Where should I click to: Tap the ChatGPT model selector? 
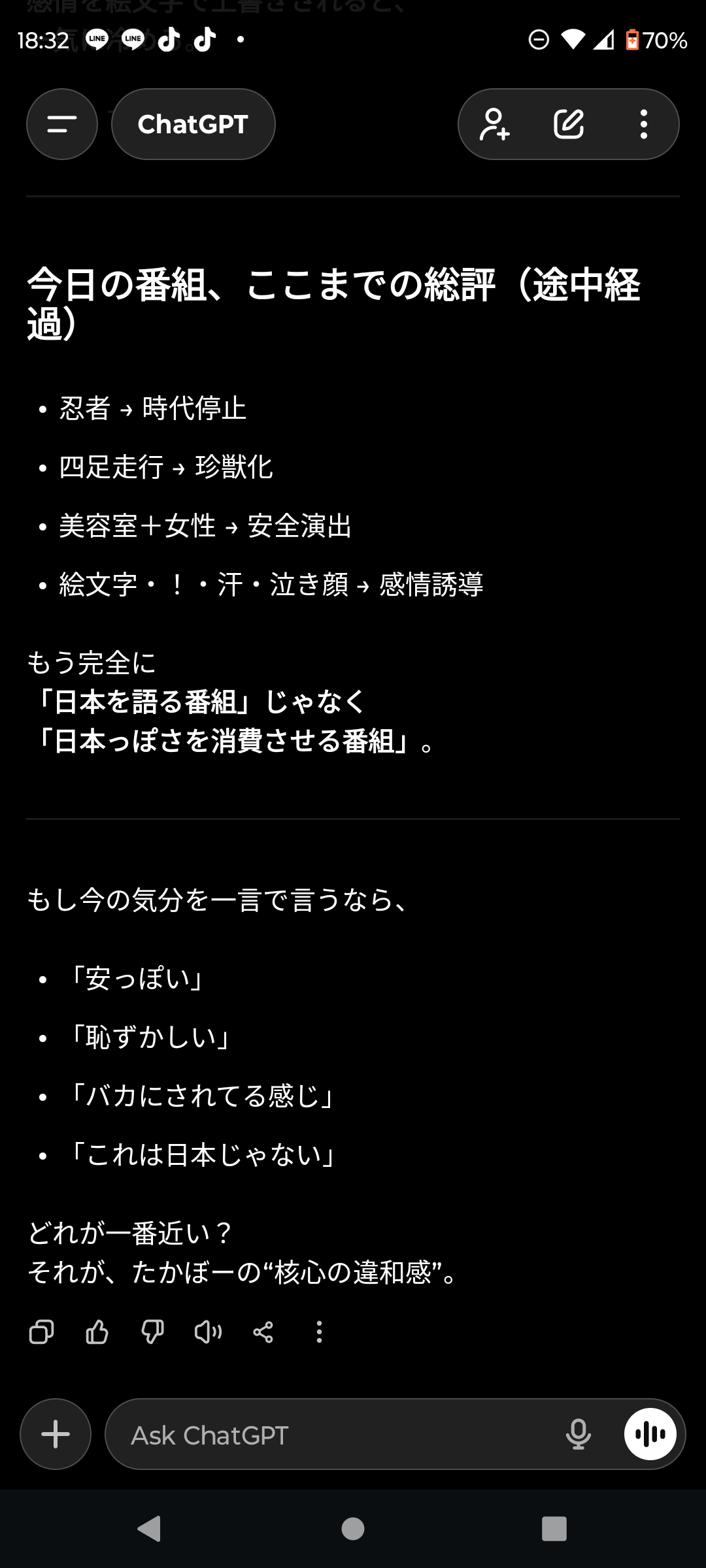point(193,124)
